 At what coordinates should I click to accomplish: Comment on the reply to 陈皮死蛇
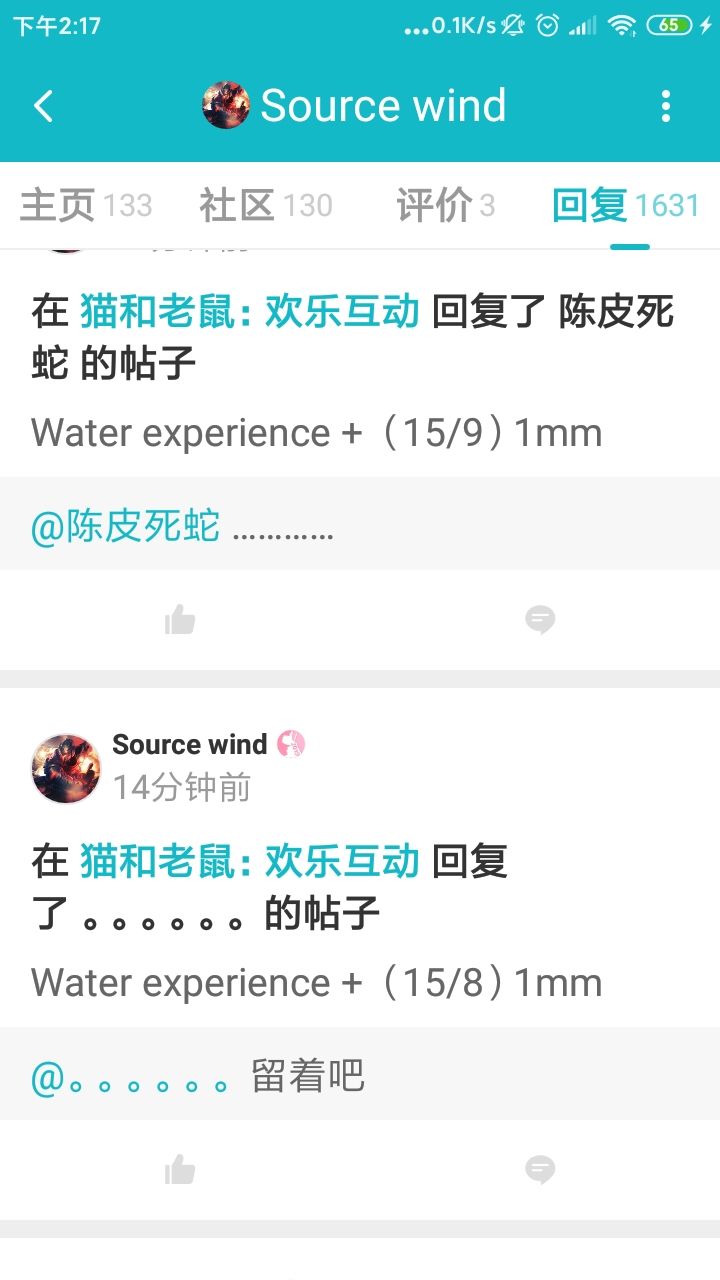click(540, 620)
